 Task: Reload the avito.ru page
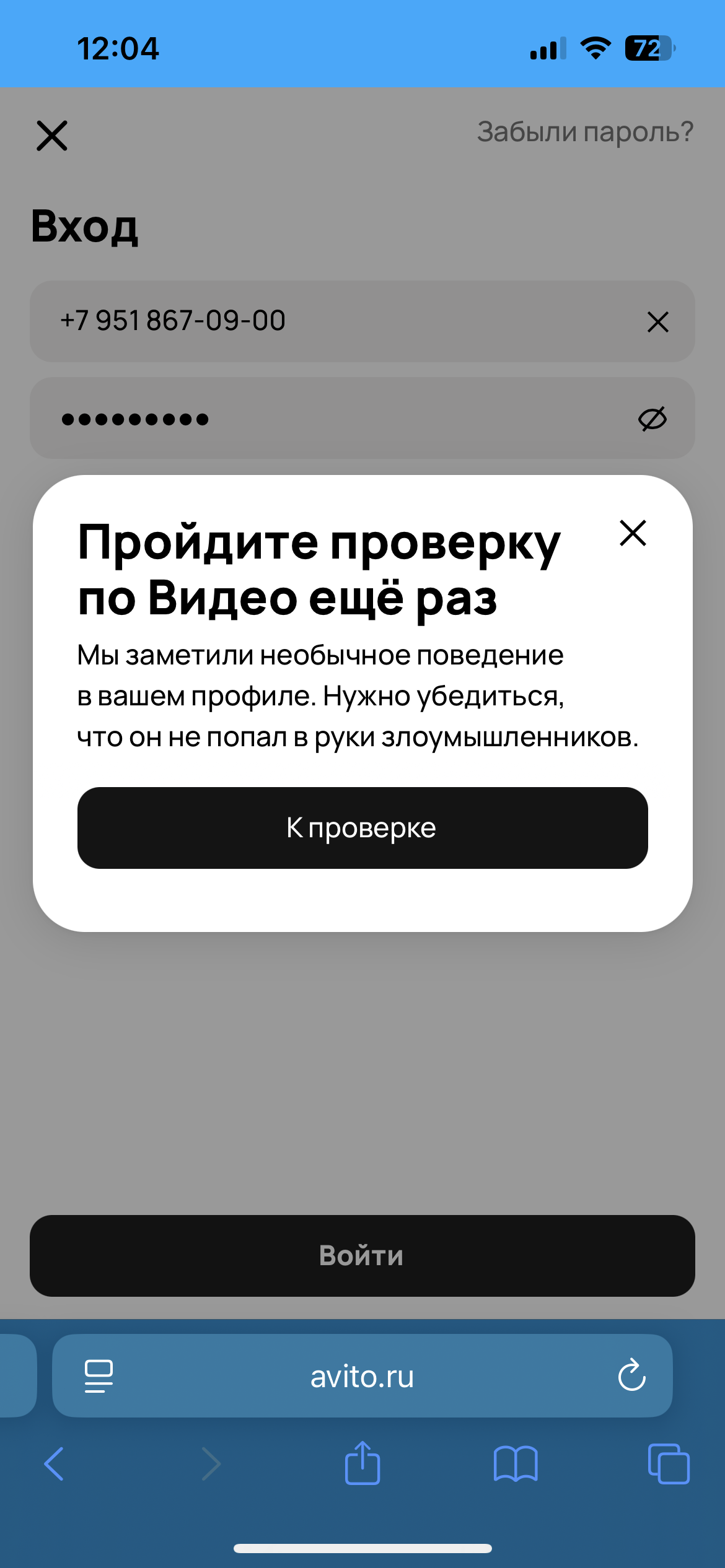[631, 1375]
